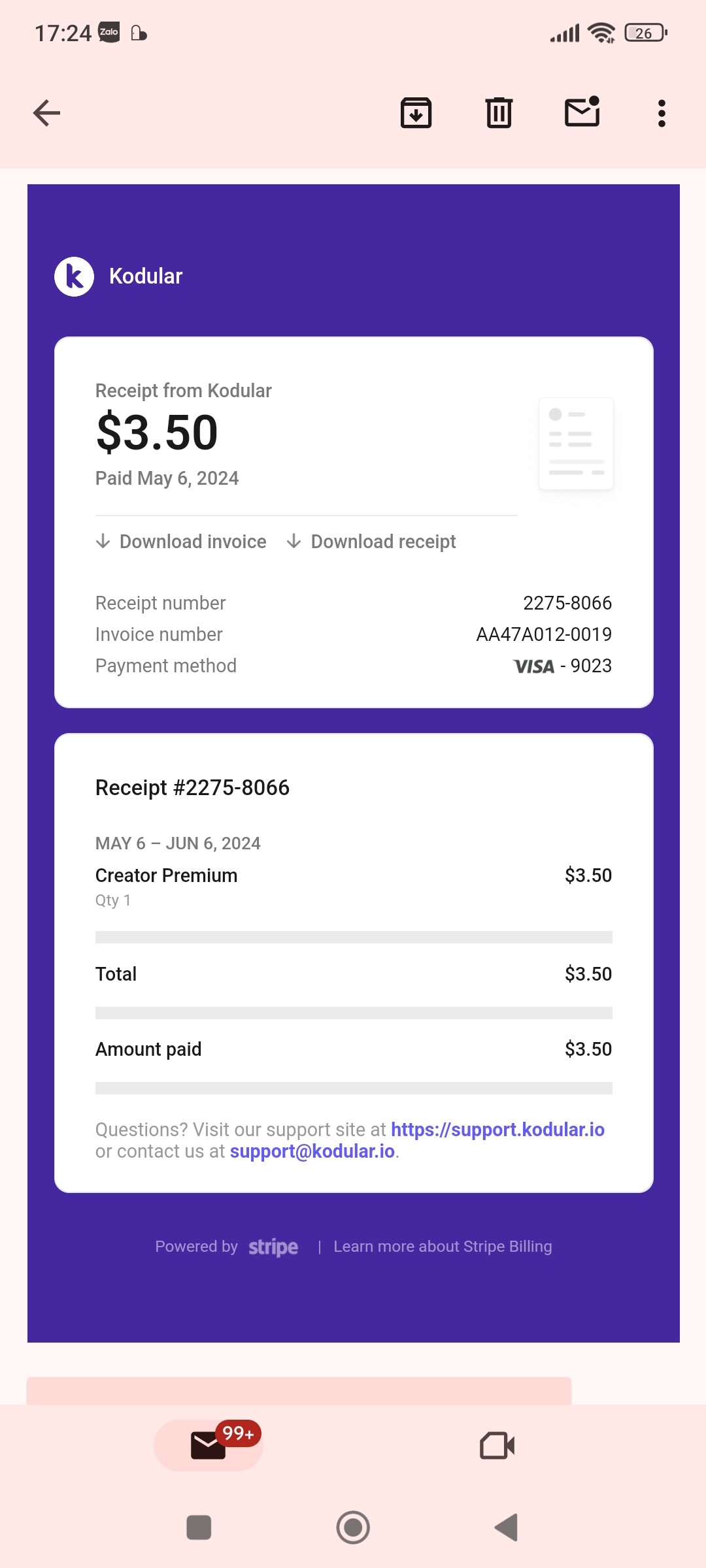Tap Download receipt
Viewport: 706px width, 1568px height.
371,542
